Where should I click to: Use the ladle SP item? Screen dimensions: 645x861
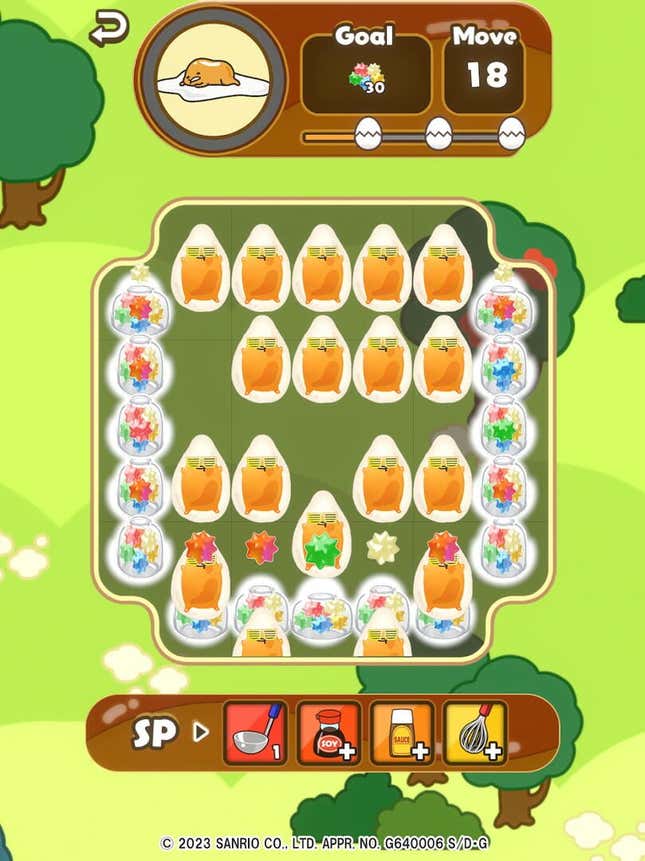click(255, 733)
